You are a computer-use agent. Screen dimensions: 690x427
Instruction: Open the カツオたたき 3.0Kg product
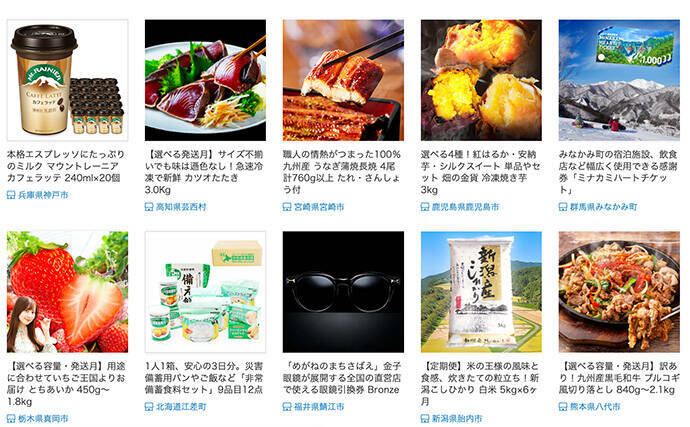(x=205, y=80)
